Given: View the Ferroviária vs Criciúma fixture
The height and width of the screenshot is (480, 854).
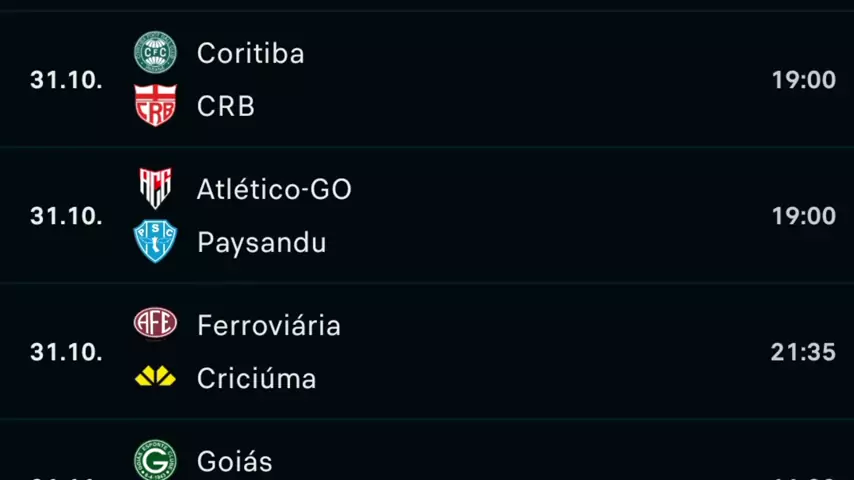Looking at the screenshot, I should [427, 352].
